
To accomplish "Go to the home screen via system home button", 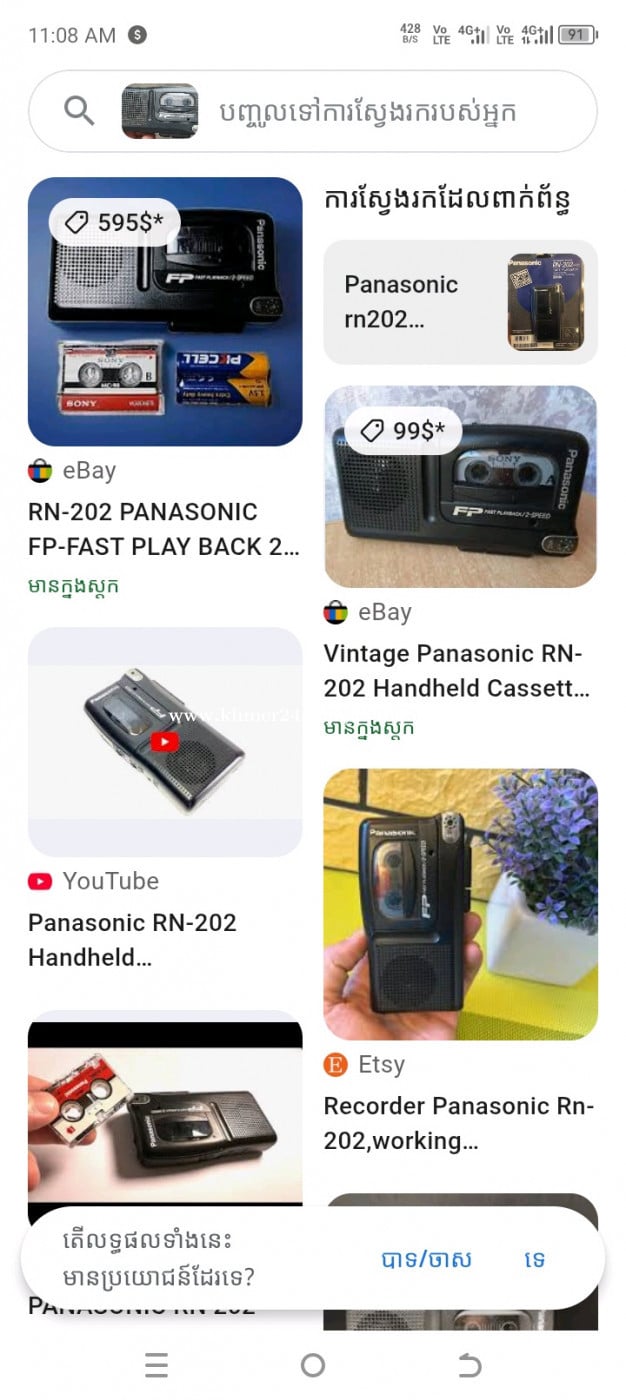I will [x=313, y=1365].
